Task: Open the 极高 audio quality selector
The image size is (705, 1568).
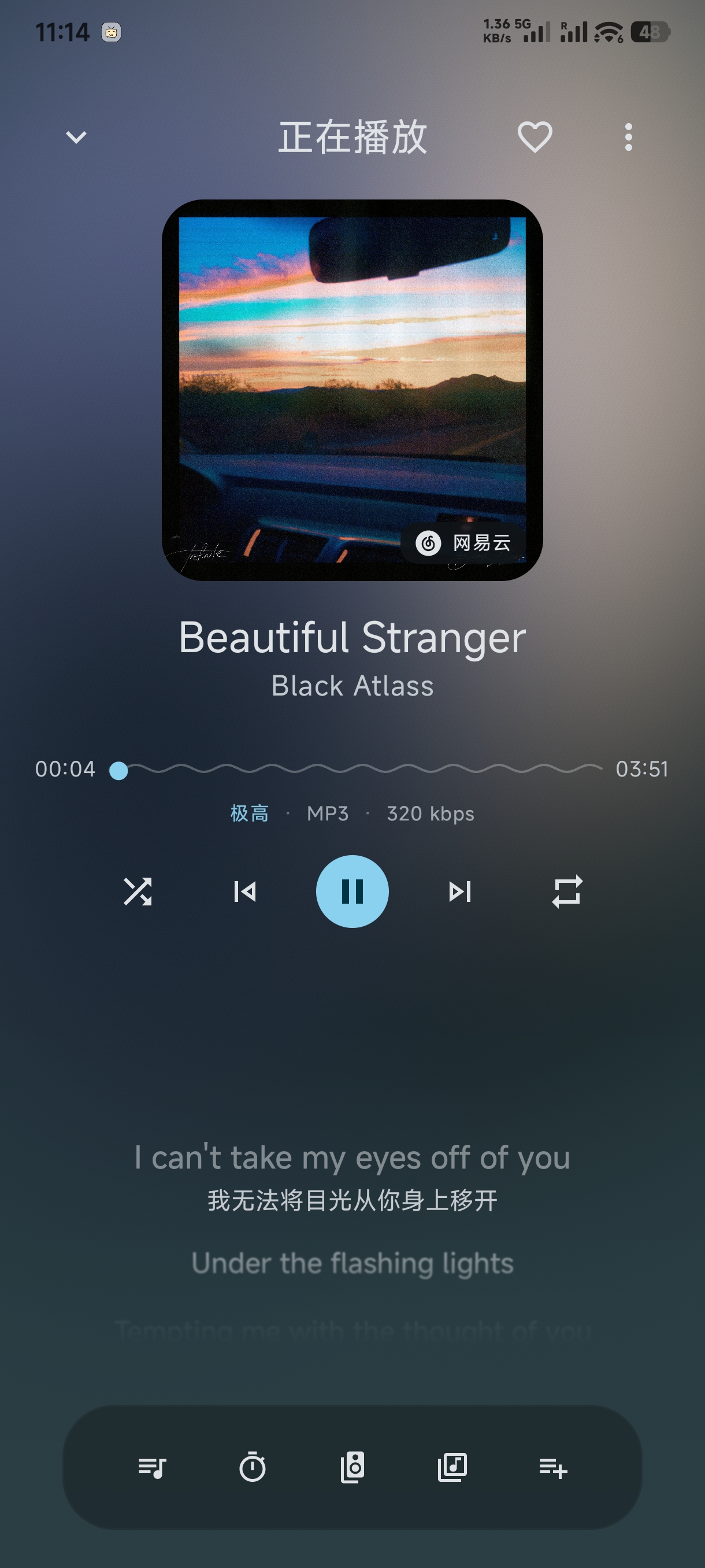Action: click(x=250, y=813)
